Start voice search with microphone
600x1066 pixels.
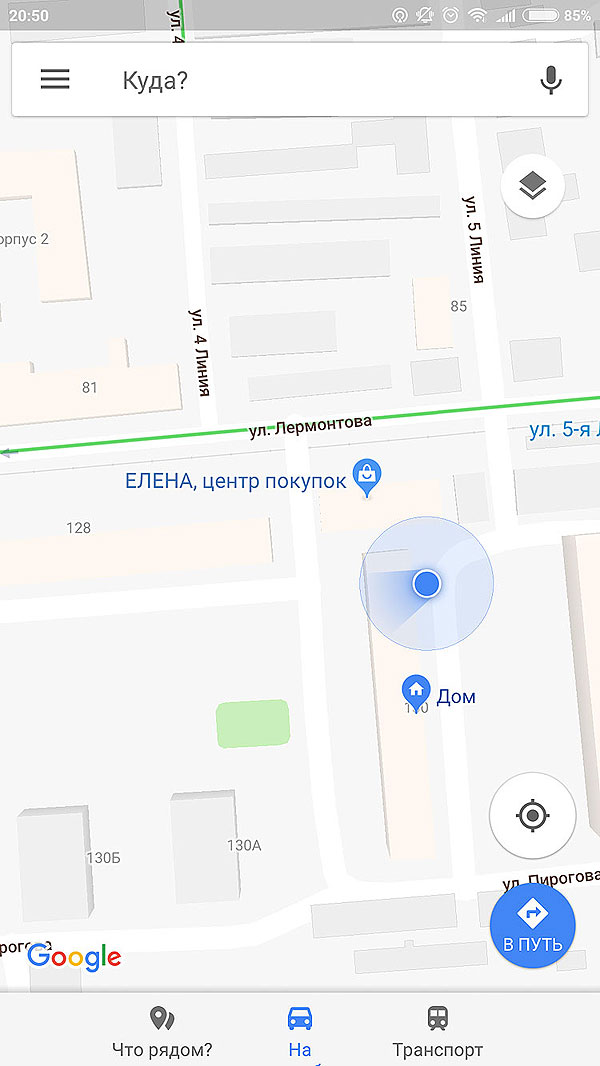(550, 80)
